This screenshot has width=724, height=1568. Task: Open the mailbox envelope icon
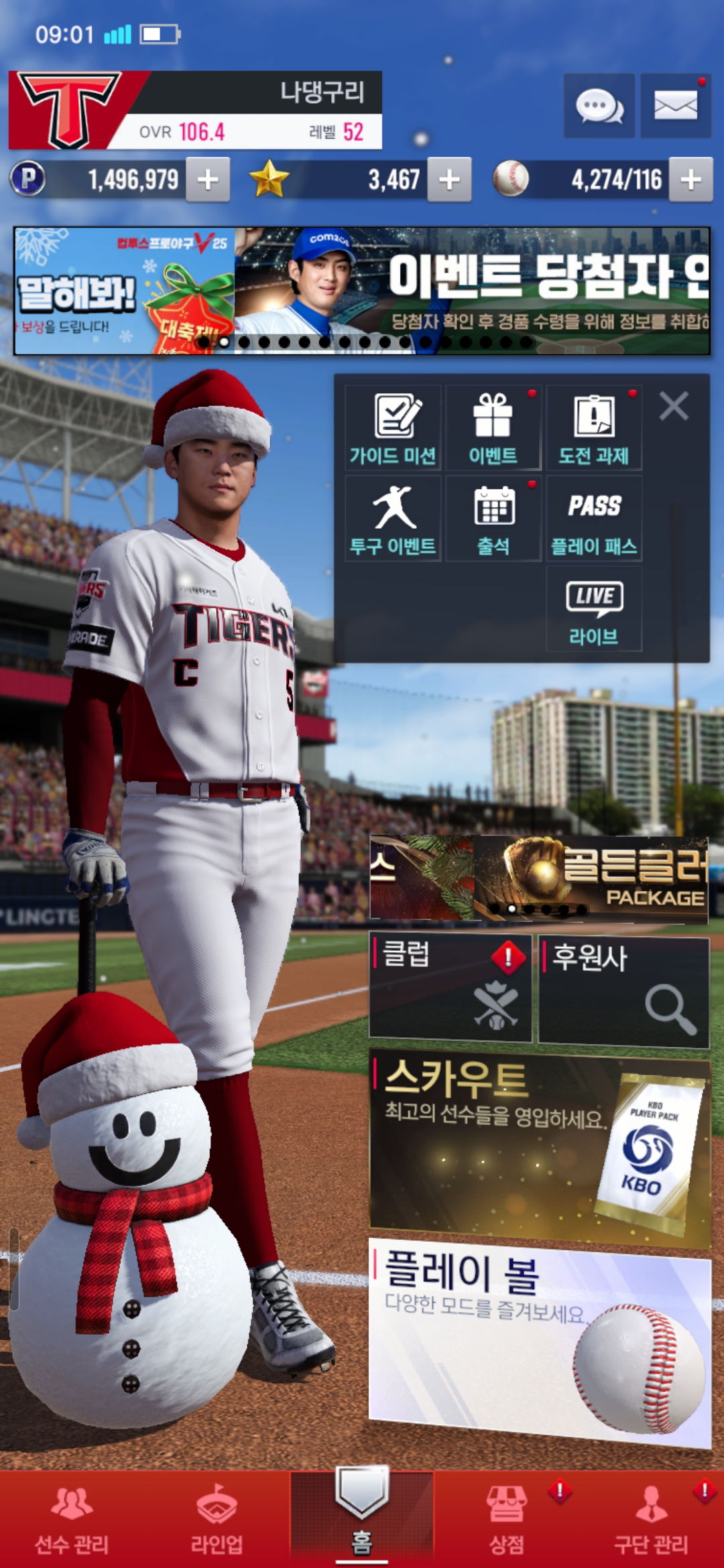(x=675, y=106)
